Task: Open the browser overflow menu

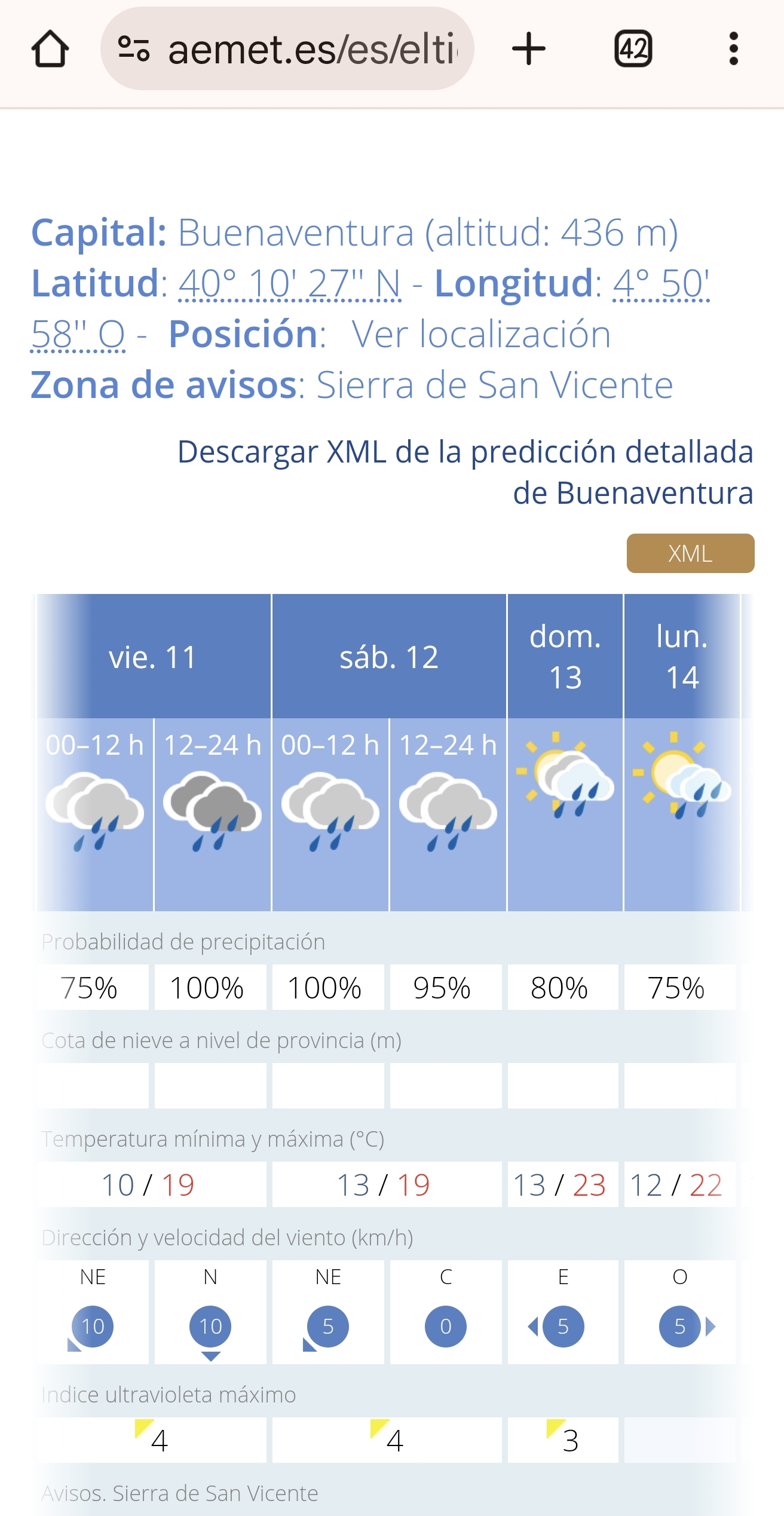Action: click(x=733, y=49)
